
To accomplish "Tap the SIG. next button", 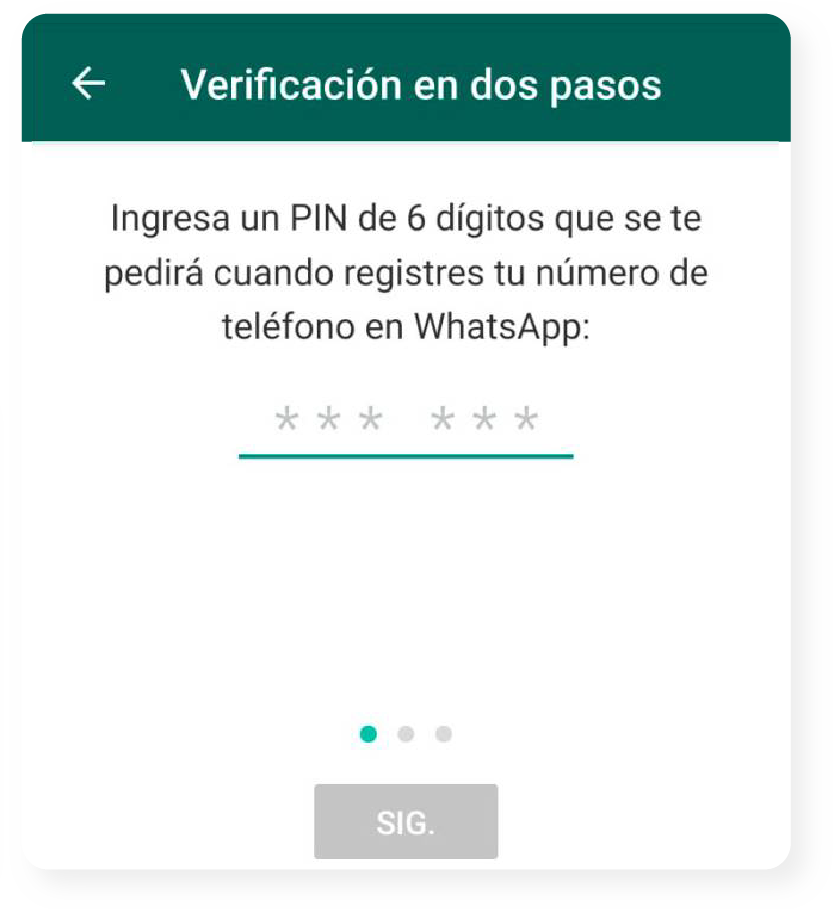I will click(406, 822).
